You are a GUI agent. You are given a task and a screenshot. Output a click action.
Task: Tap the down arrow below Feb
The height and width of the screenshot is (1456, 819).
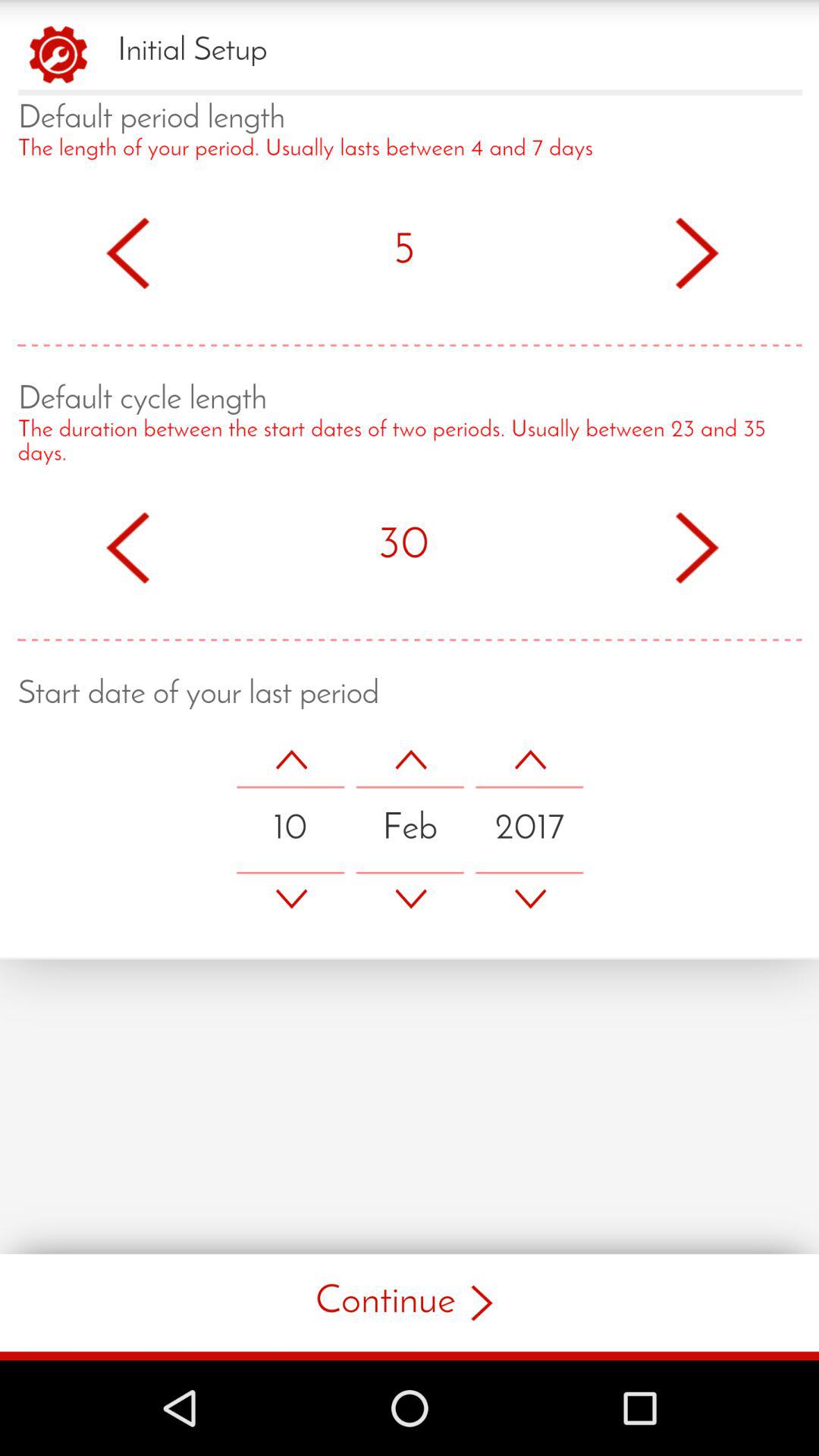(x=410, y=899)
